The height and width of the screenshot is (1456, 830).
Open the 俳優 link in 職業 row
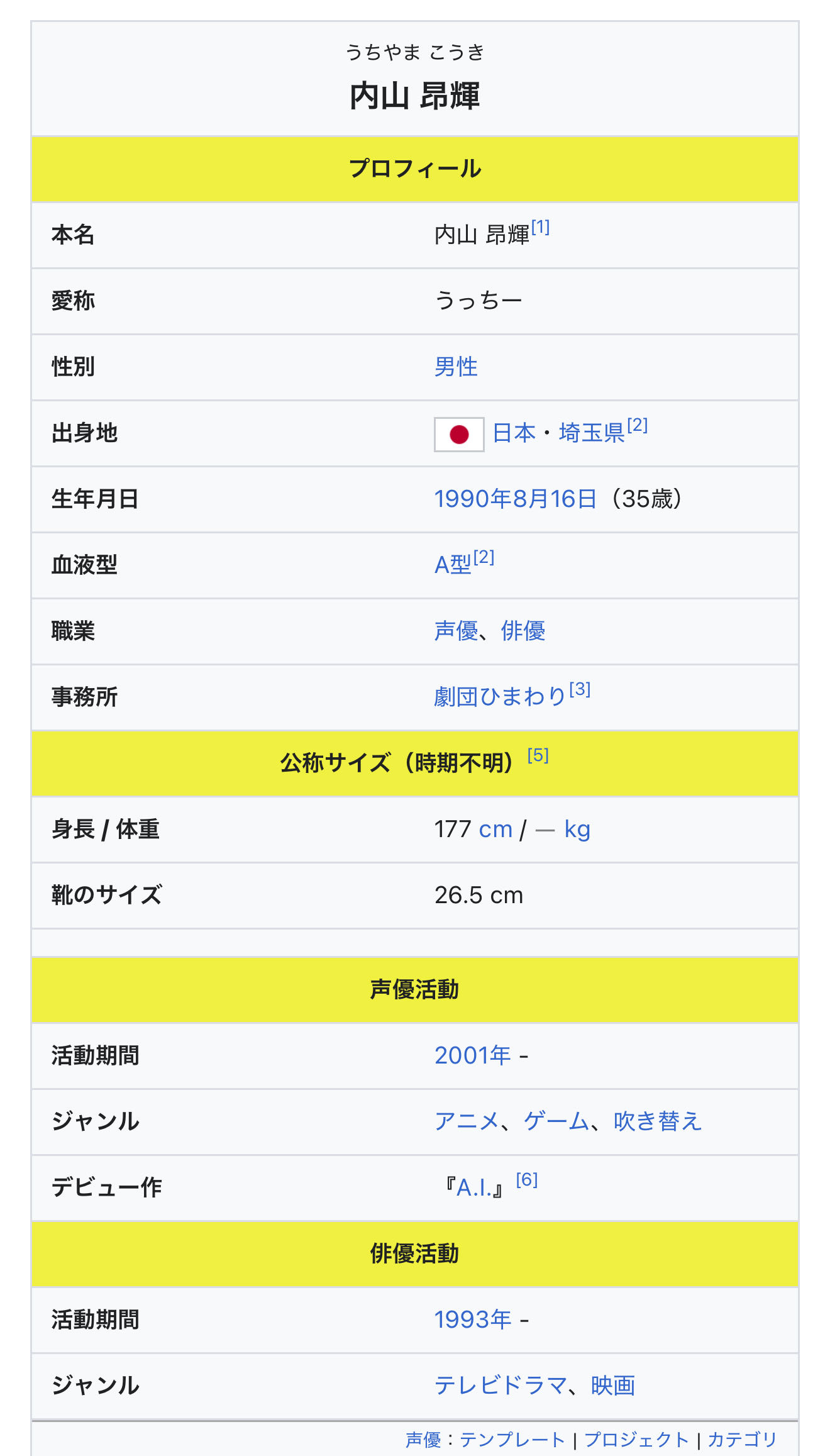(x=523, y=631)
